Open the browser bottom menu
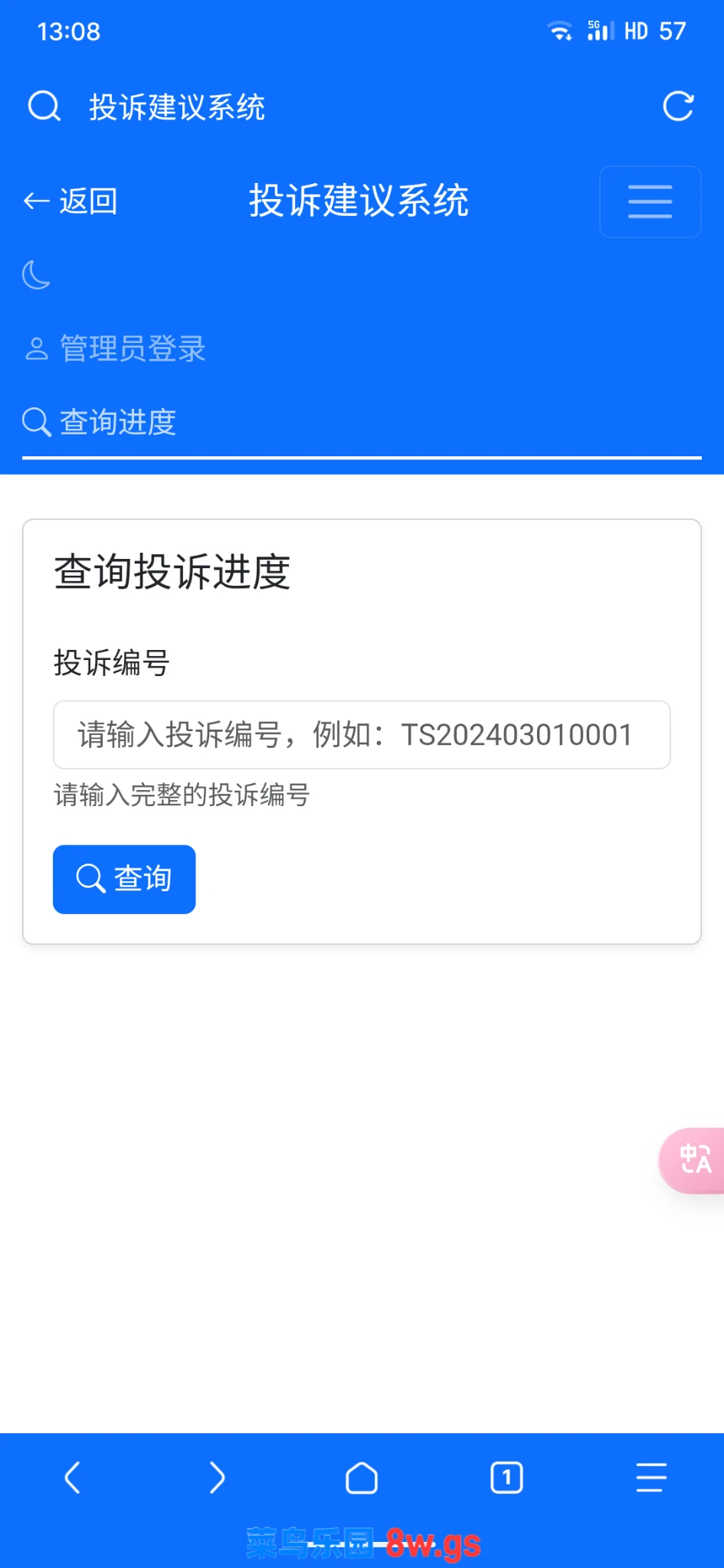This screenshot has height=1568, width=724. pos(651,1478)
